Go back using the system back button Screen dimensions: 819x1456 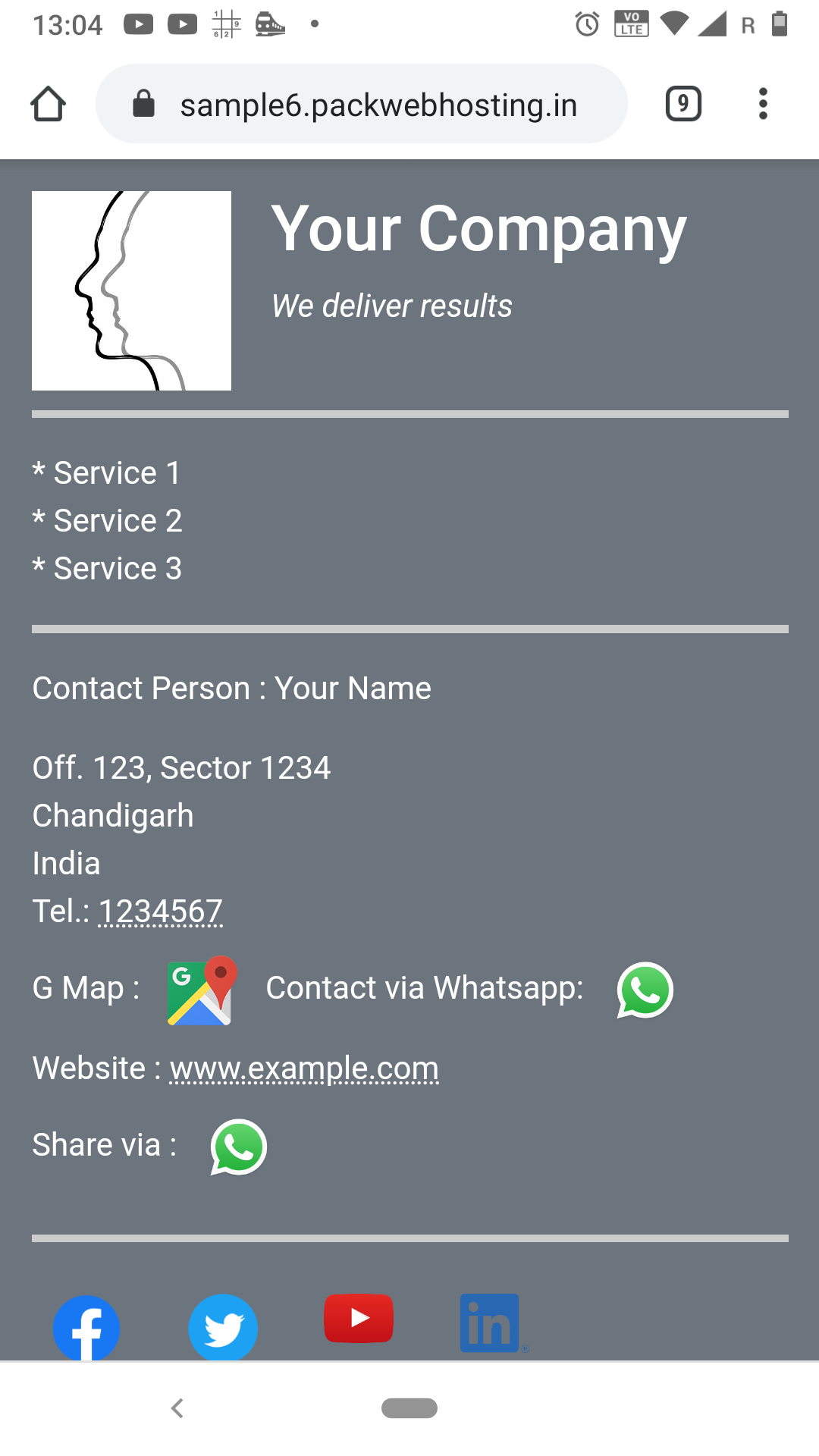coord(177,1408)
